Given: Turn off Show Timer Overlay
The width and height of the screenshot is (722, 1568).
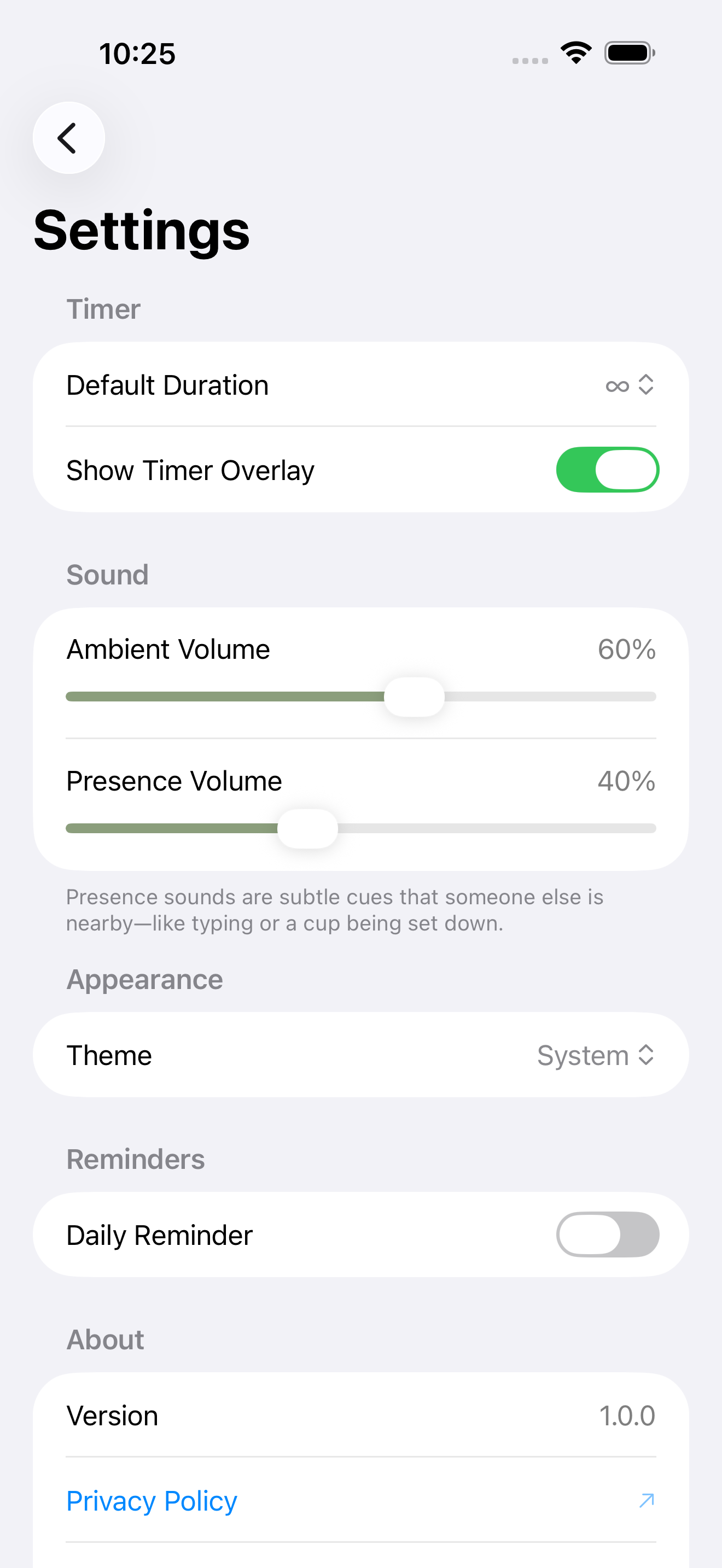Looking at the screenshot, I should click(607, 469).
